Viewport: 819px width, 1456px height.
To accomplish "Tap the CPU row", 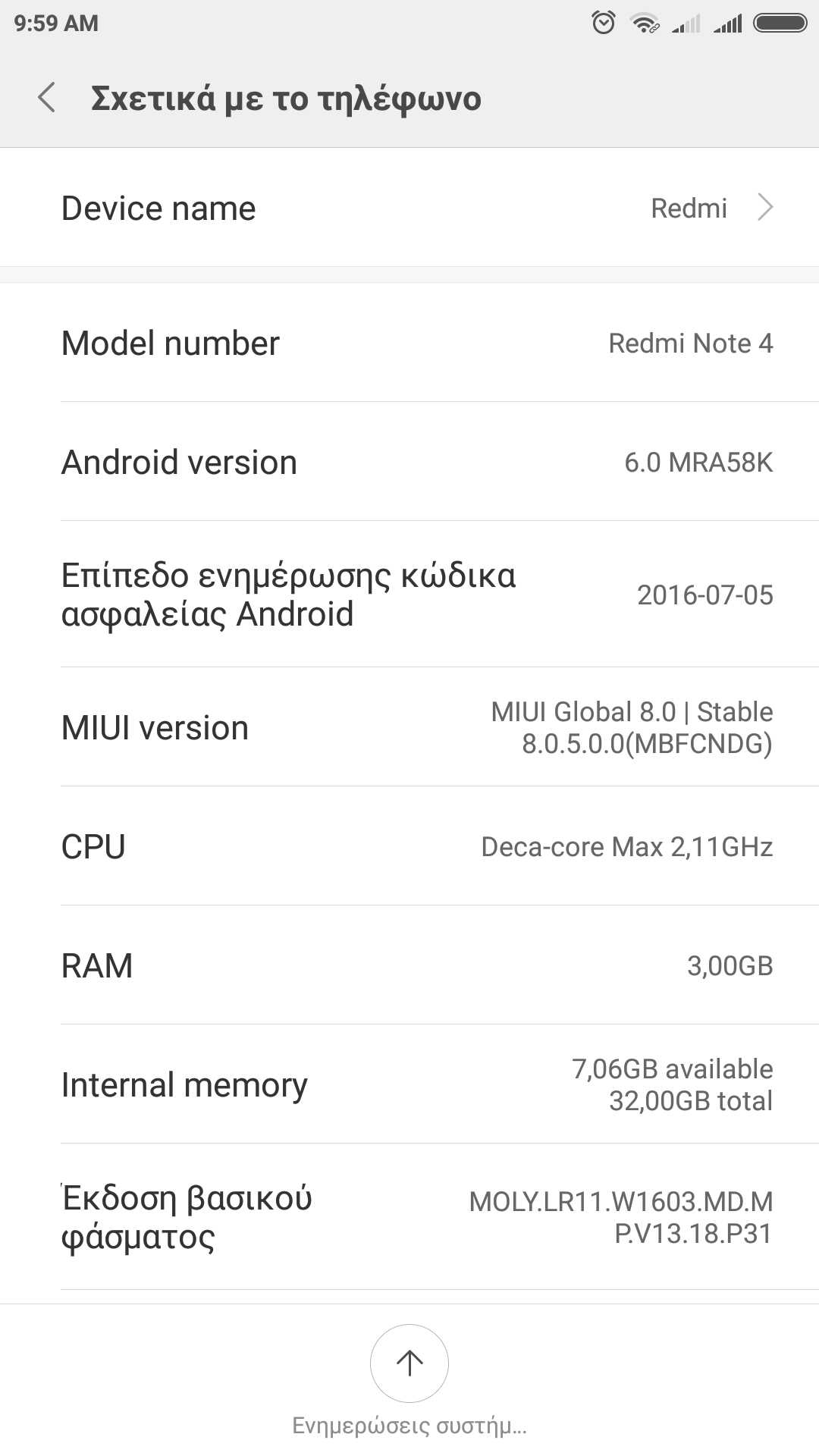I will point(409,846).
